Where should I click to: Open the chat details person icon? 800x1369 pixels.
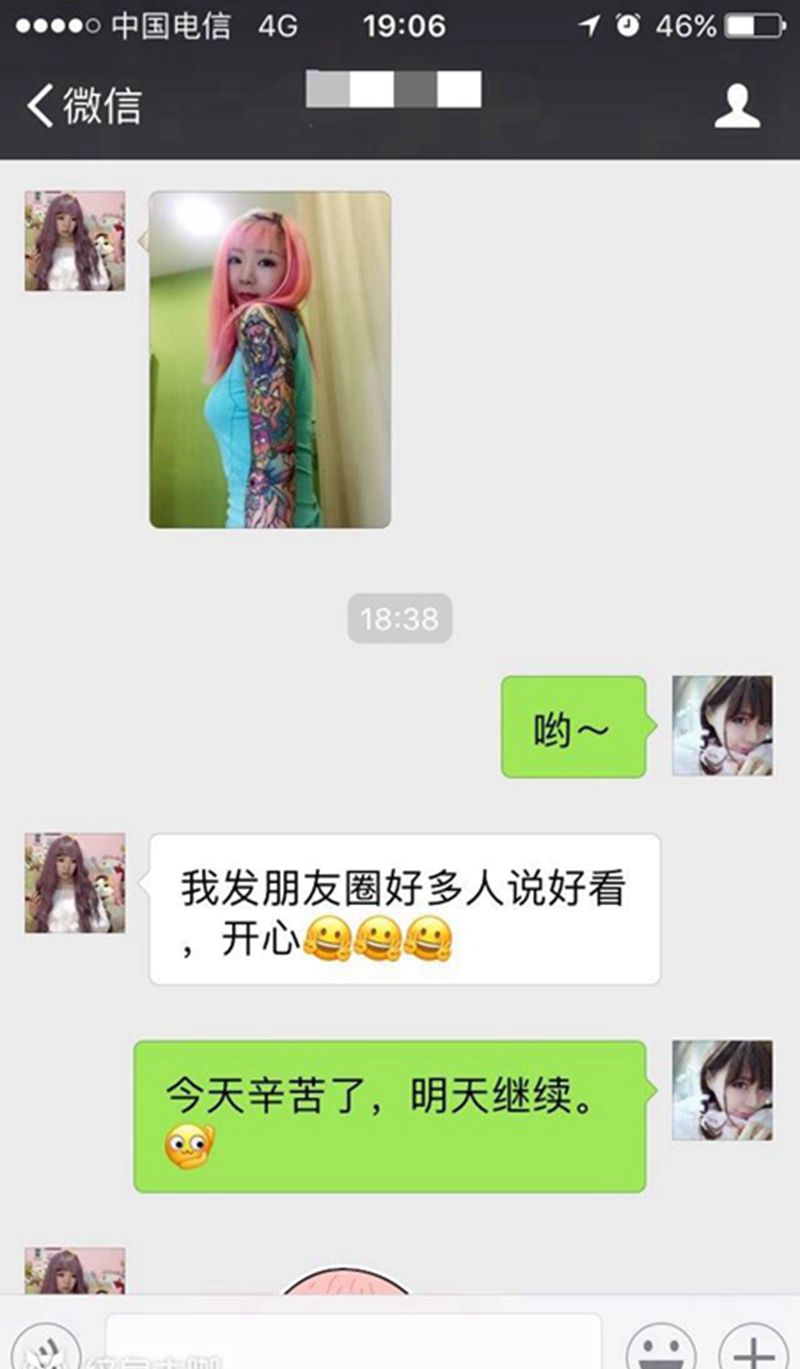tap(737, 106)
